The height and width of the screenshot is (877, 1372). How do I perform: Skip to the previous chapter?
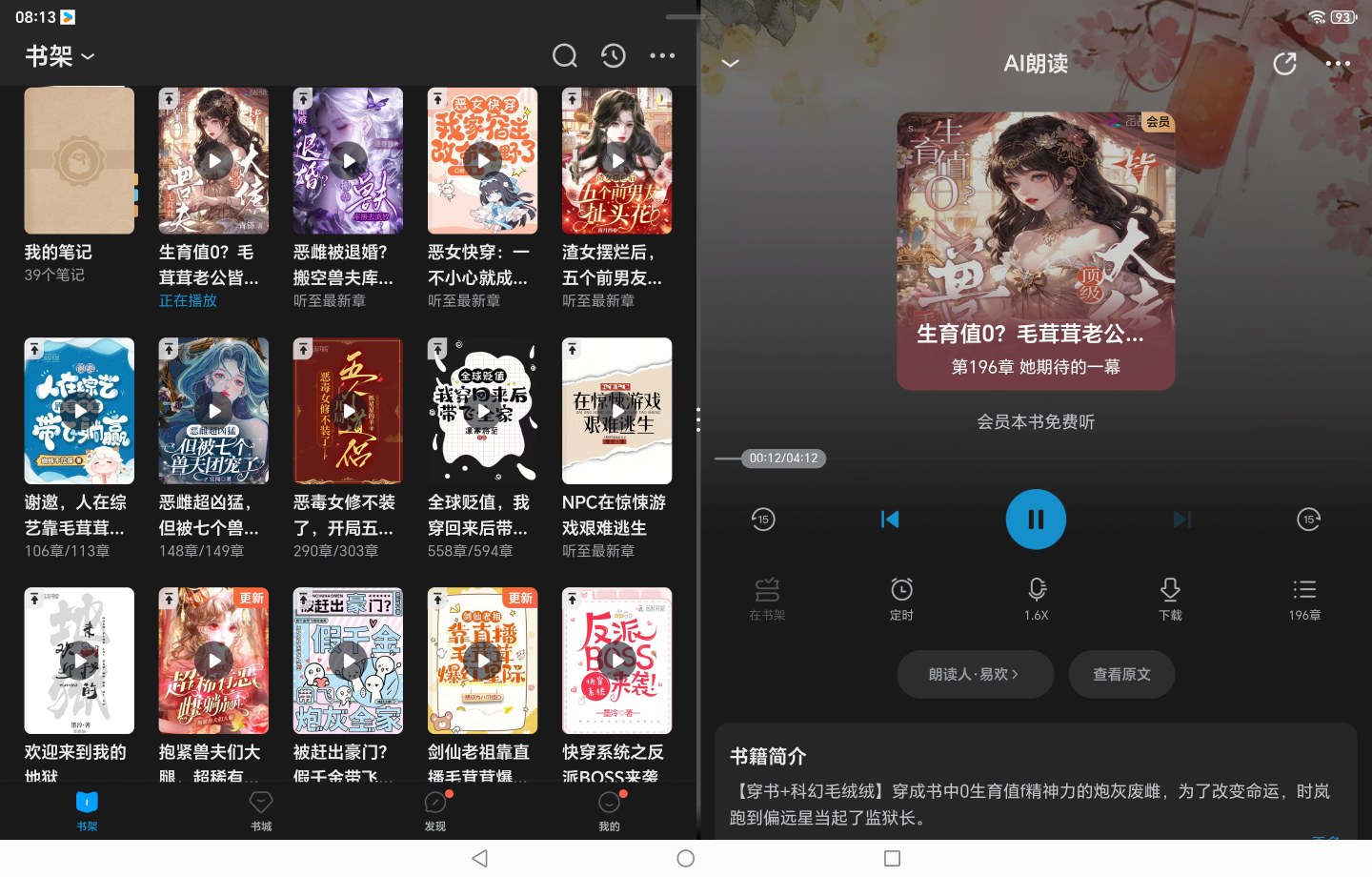(890, 520)
